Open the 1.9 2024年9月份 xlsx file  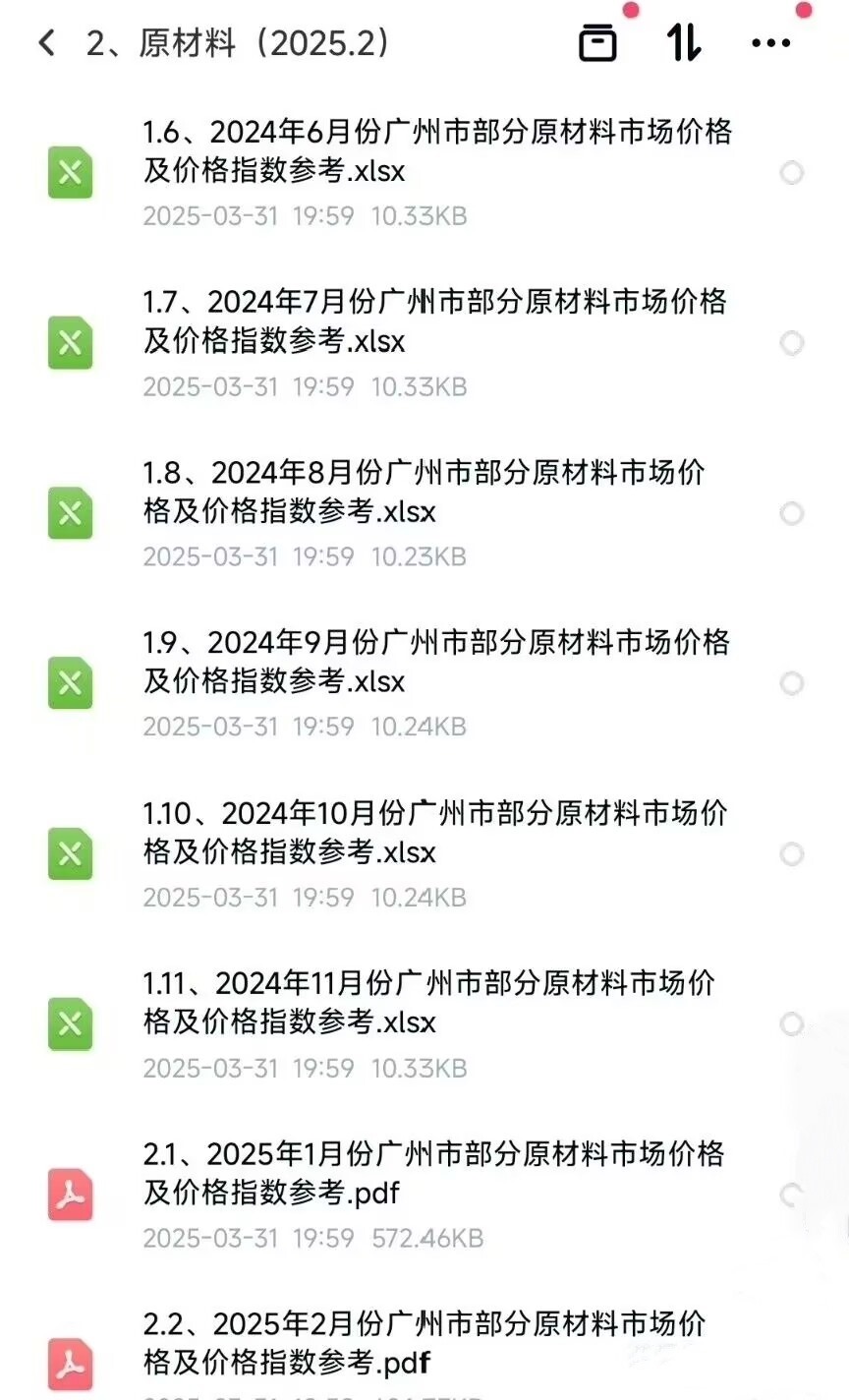tap(436, 662)
